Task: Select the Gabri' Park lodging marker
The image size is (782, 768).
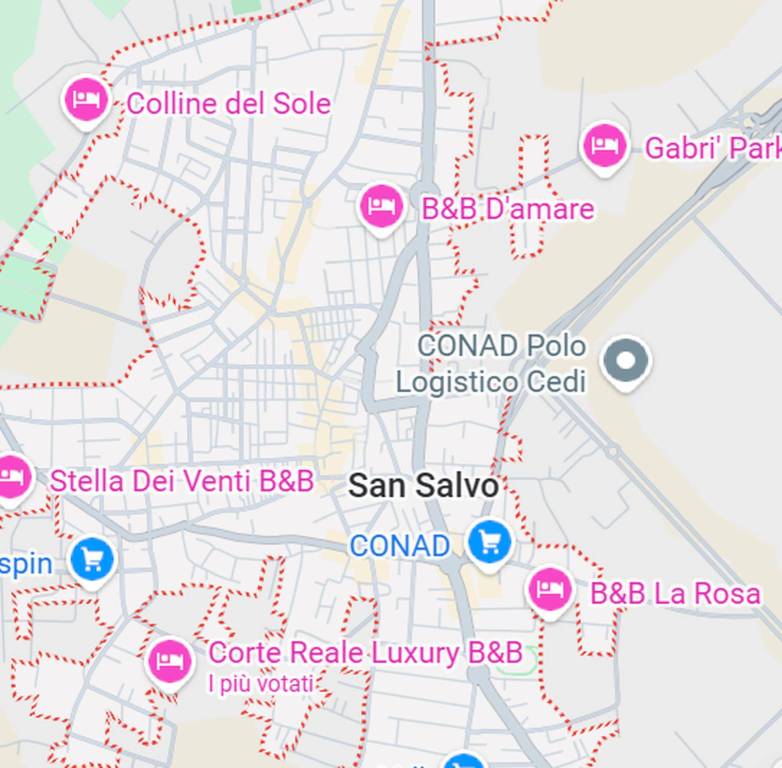Action: (x=603, y=147)
